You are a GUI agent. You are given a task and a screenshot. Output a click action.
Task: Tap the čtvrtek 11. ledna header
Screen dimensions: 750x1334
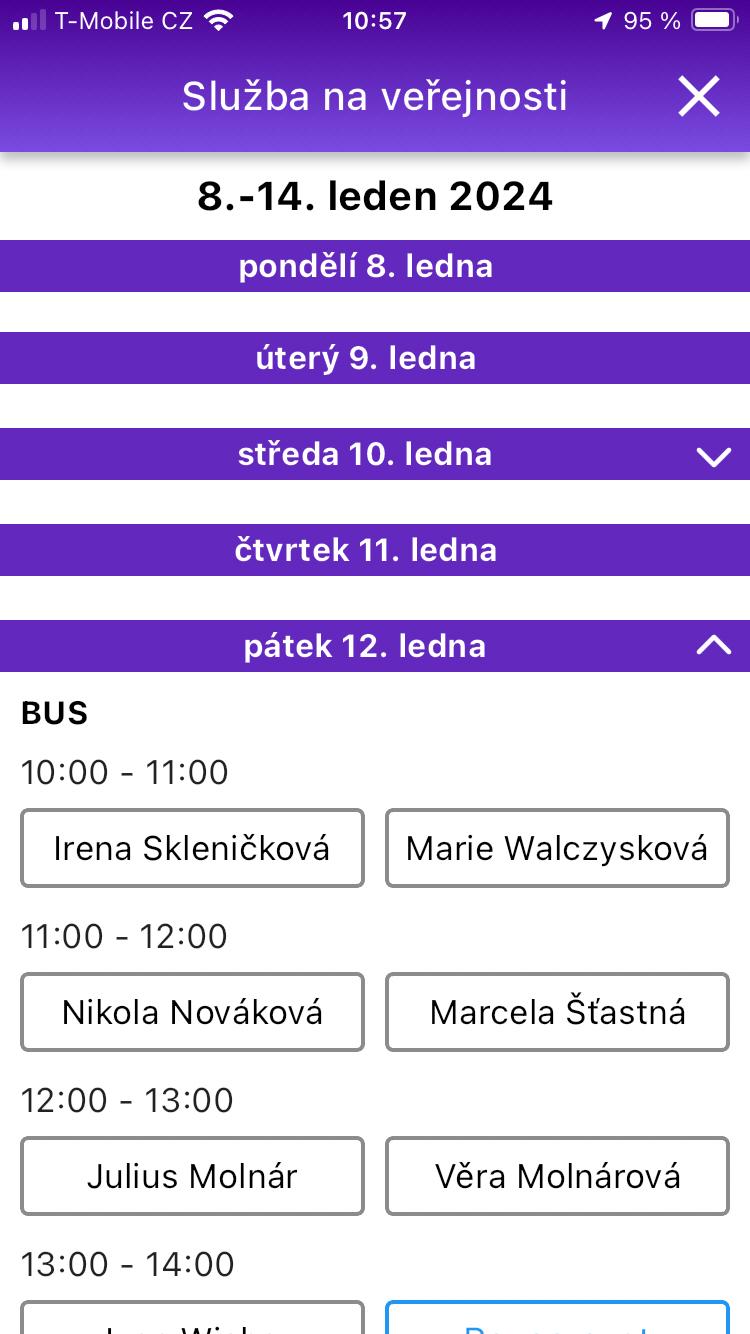click(375, 550)
